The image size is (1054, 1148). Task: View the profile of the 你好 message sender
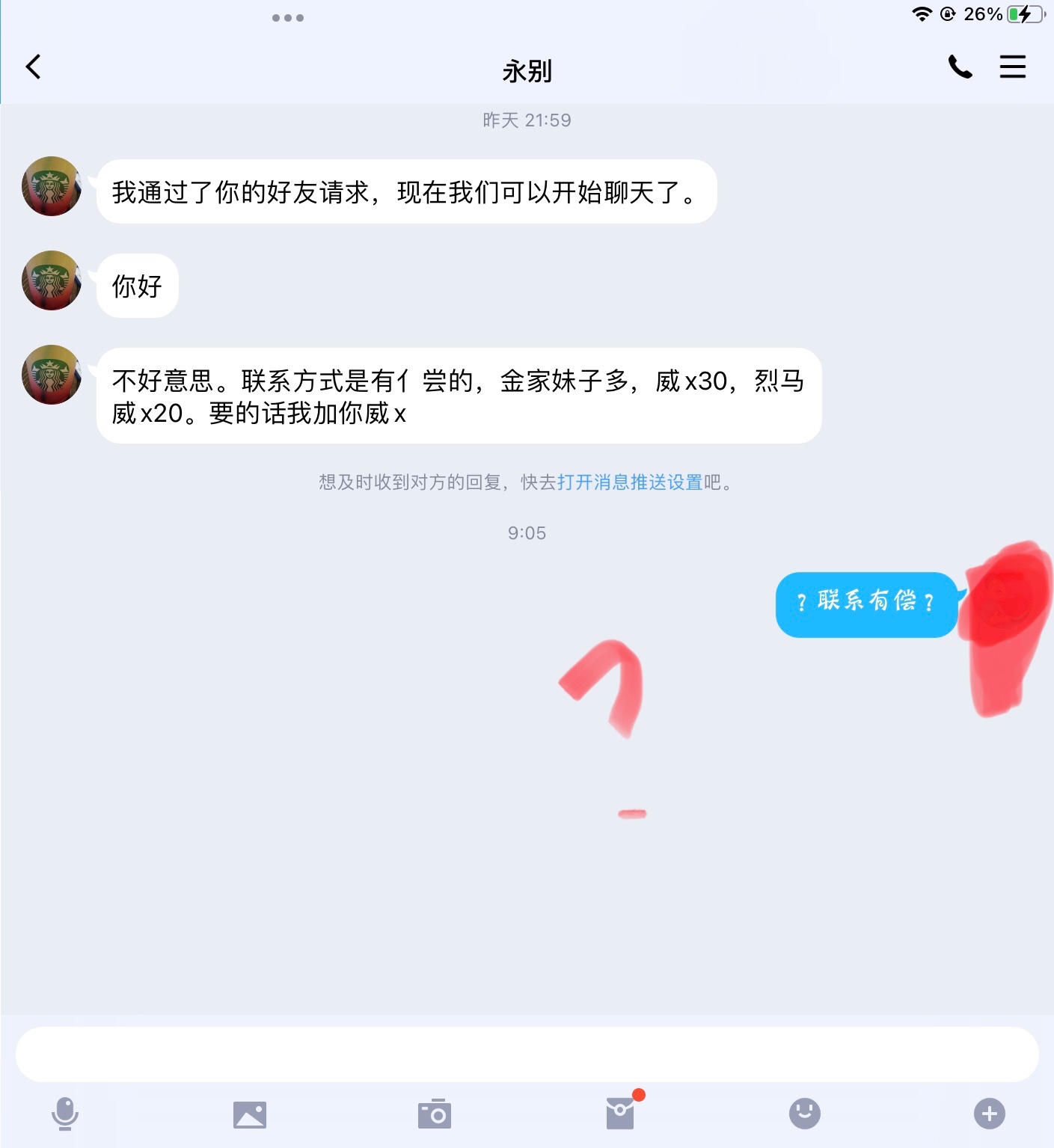[x=52, y=280]
